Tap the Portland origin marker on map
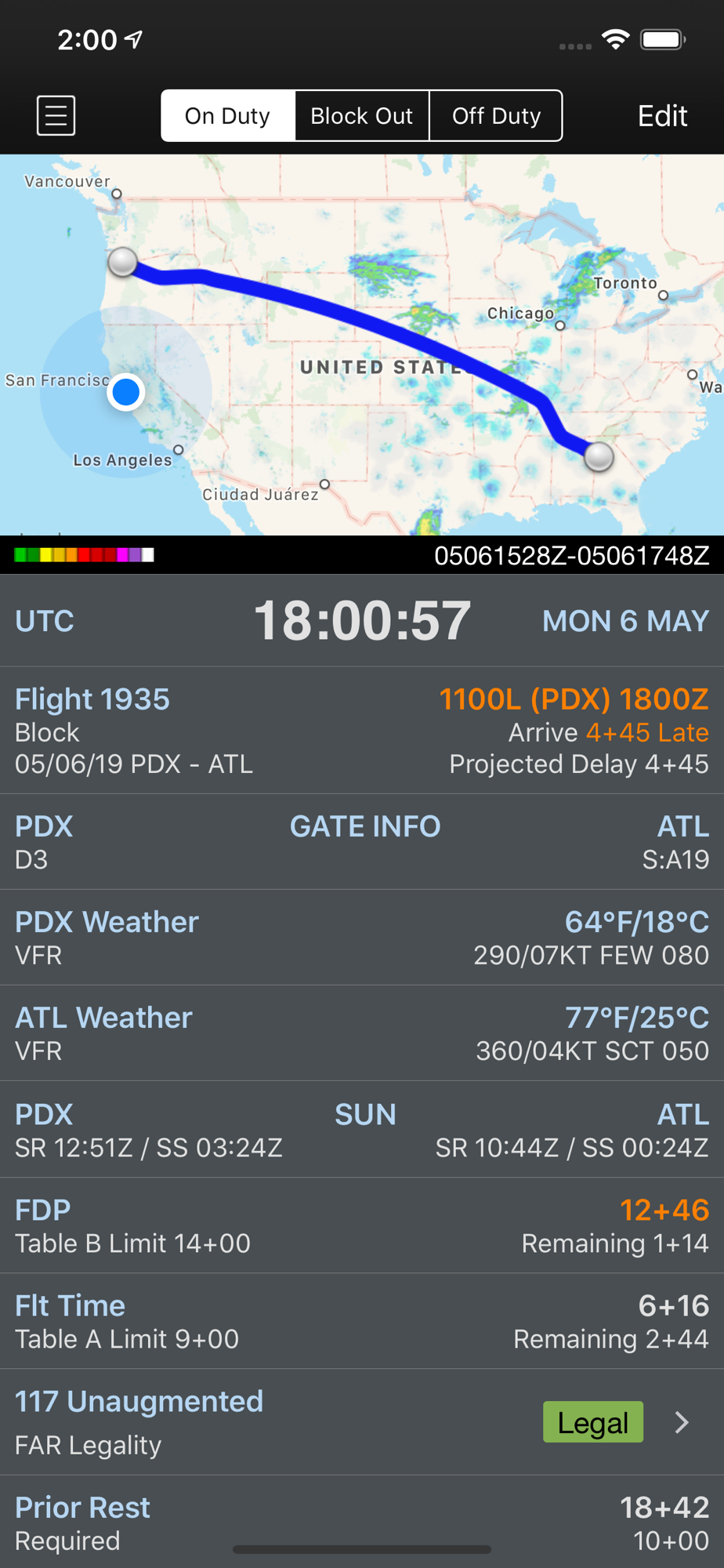Image resolution: width=724 pixels, height=1568 pixels. pyautogui.click(x=122, y=262)
